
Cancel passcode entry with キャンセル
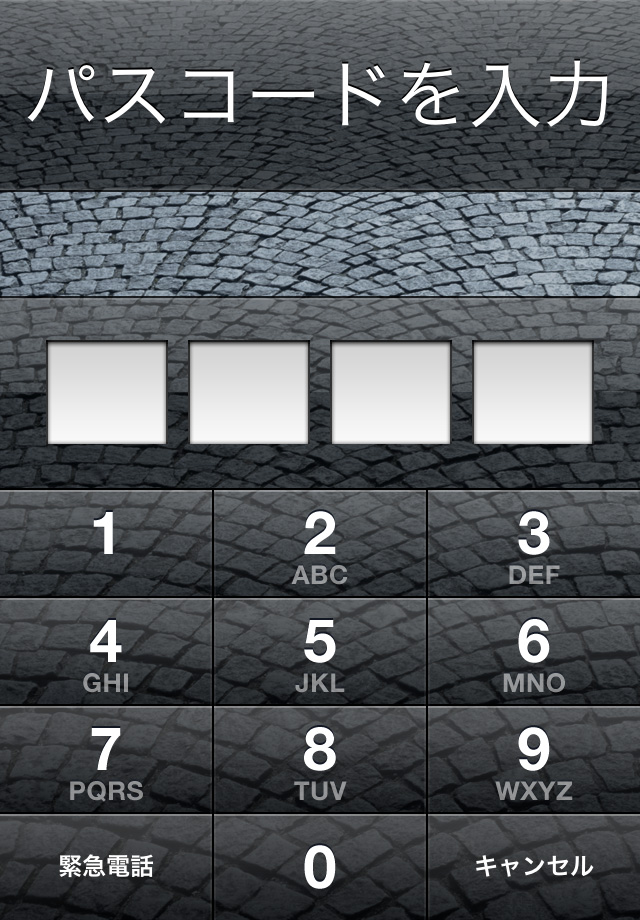534,867
